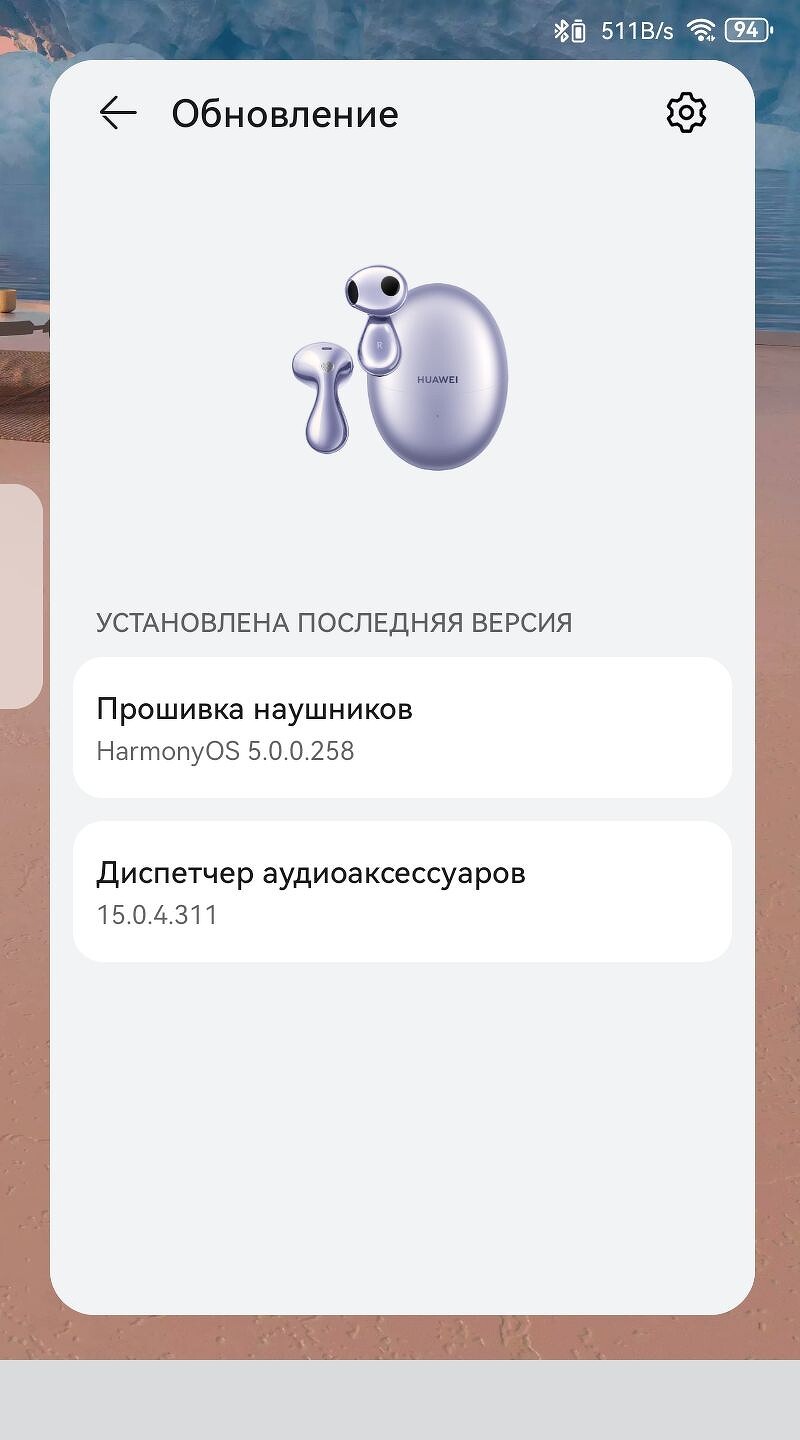The width and height of the screenshot is (800, 1440).
Task: Go back from the Обновление screen
Action: (118, 113)
